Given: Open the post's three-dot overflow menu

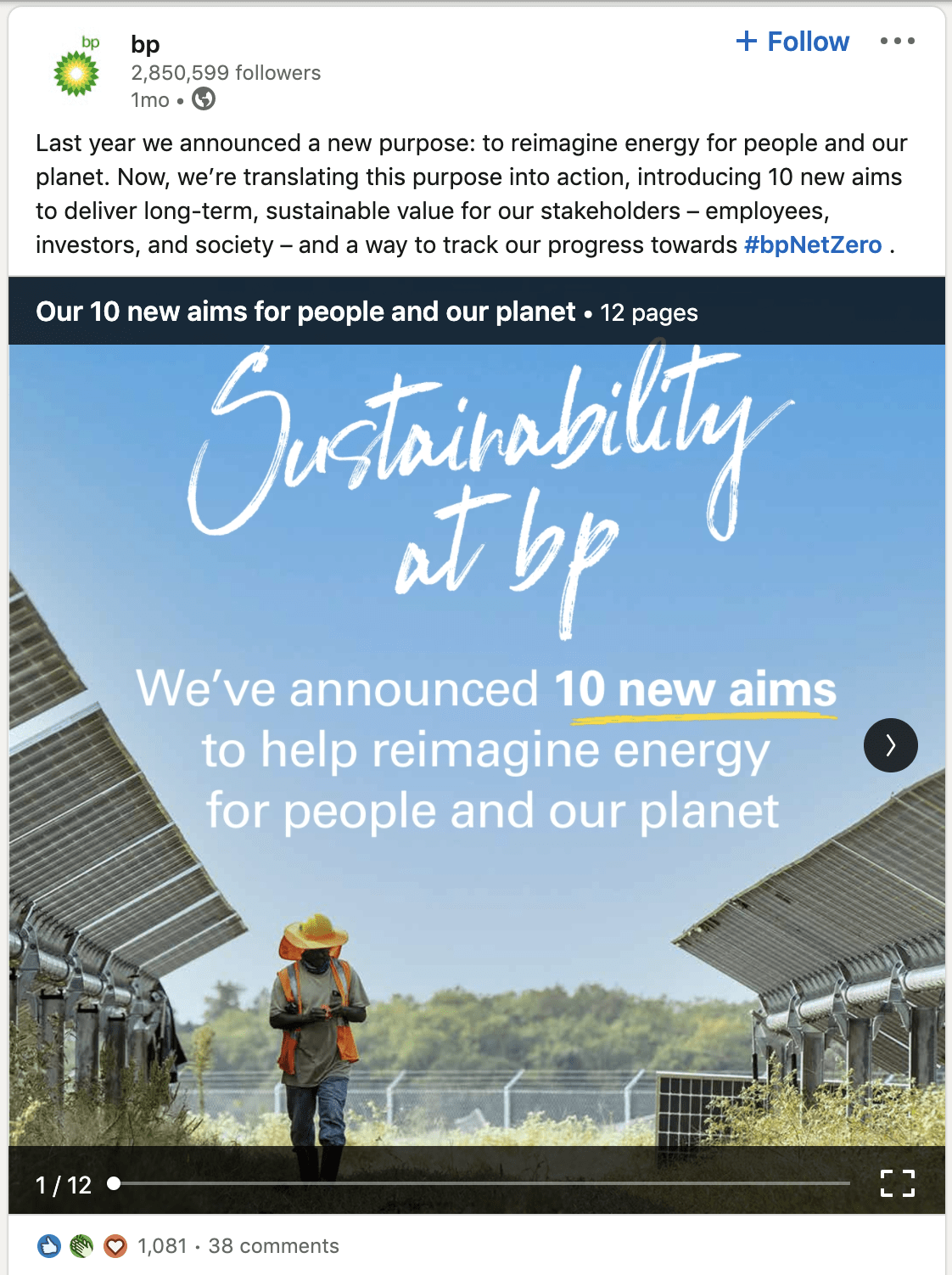Looking at the screenshot, I should [897, 41].
